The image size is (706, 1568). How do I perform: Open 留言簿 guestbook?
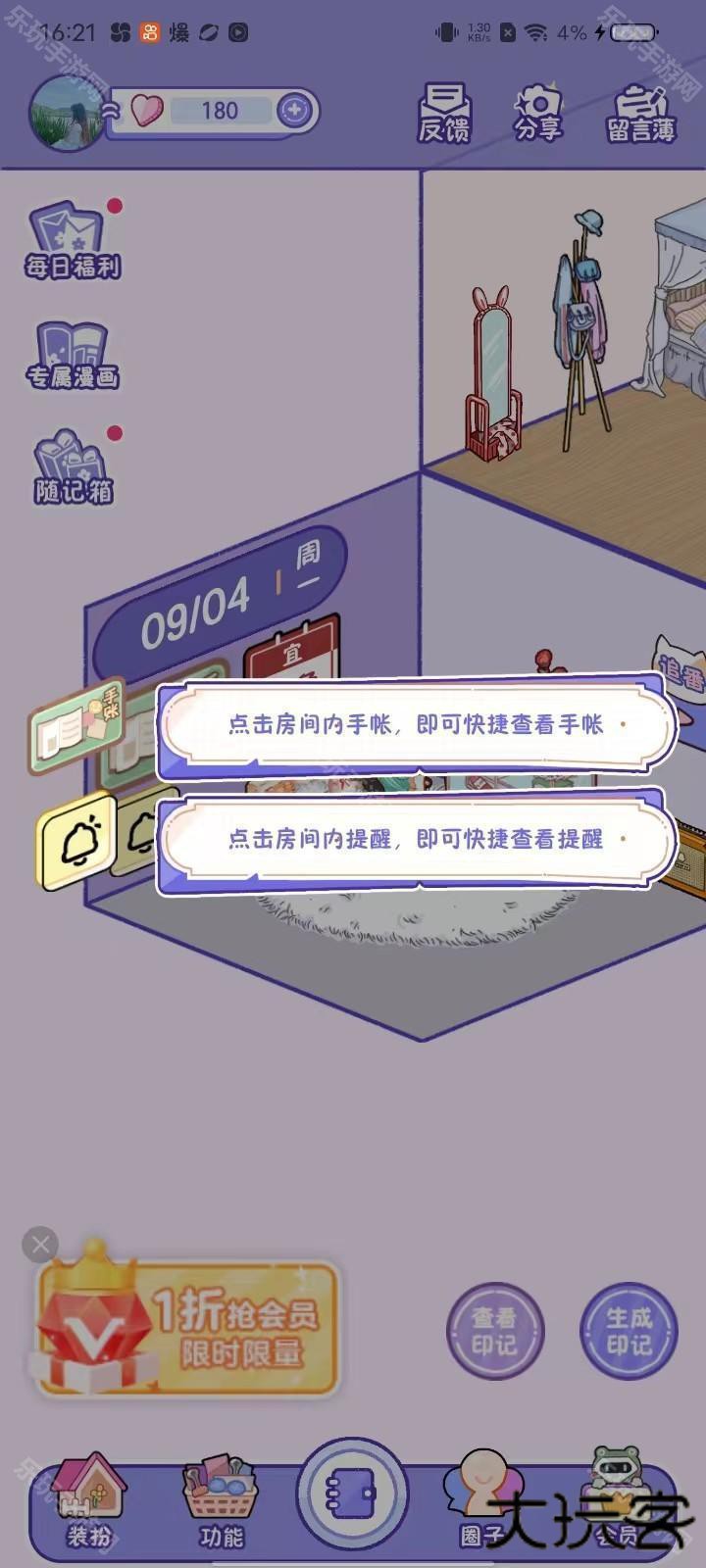tap(640, 114)
